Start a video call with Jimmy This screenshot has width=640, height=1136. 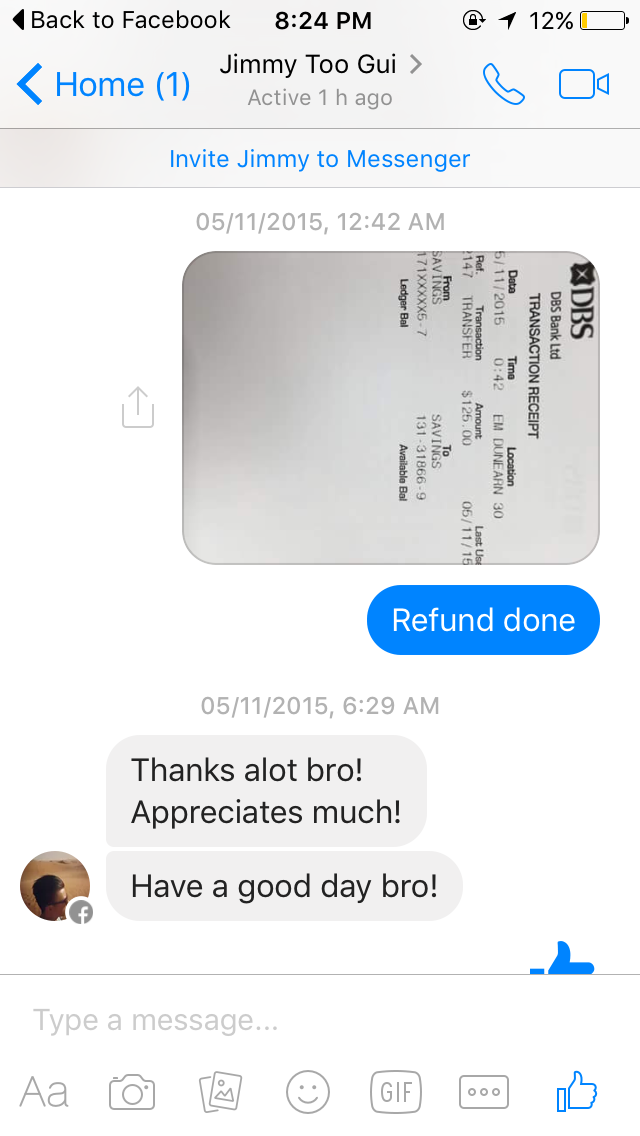(584, 84)
